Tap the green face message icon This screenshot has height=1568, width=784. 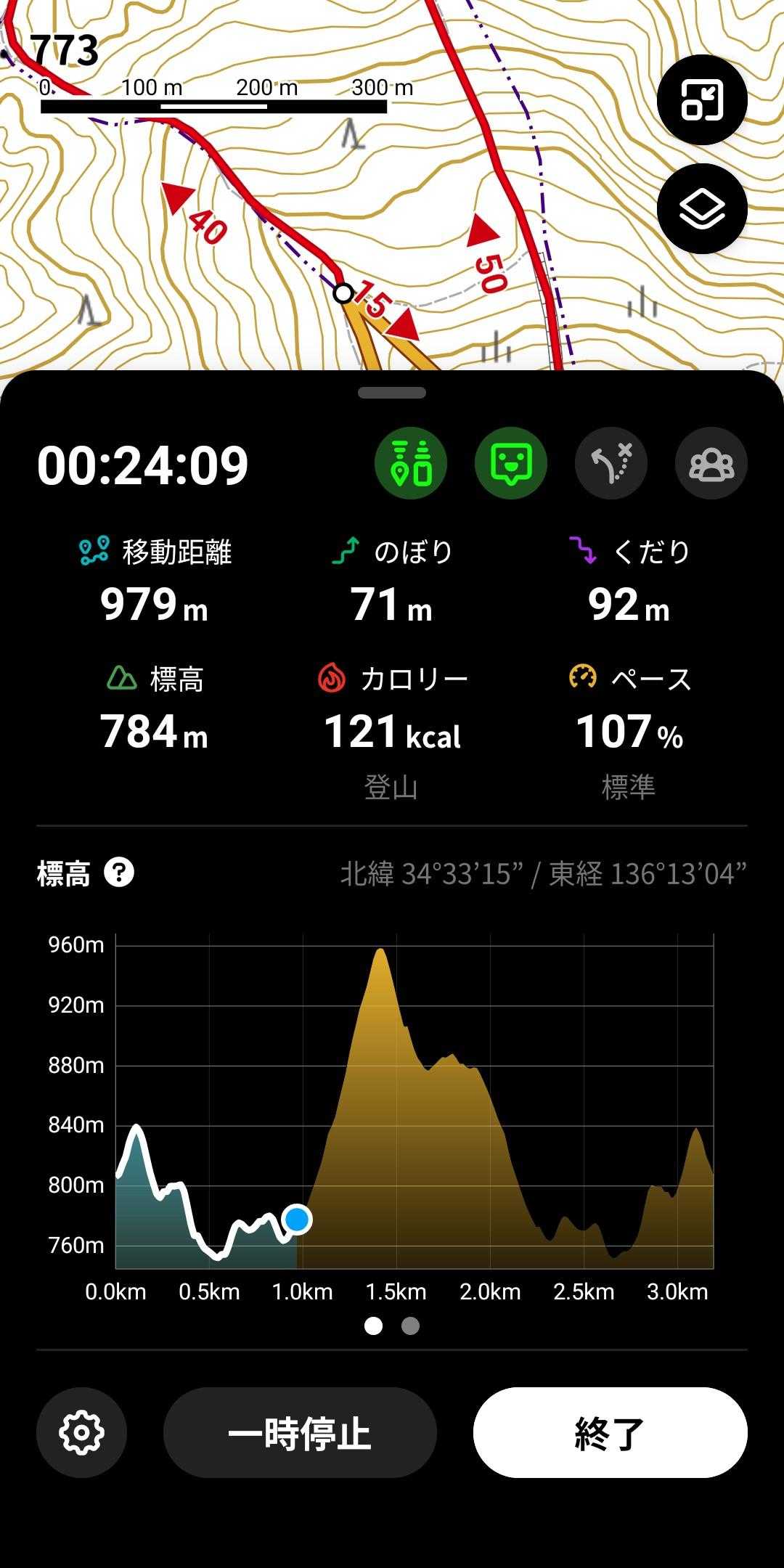[511, 463]
